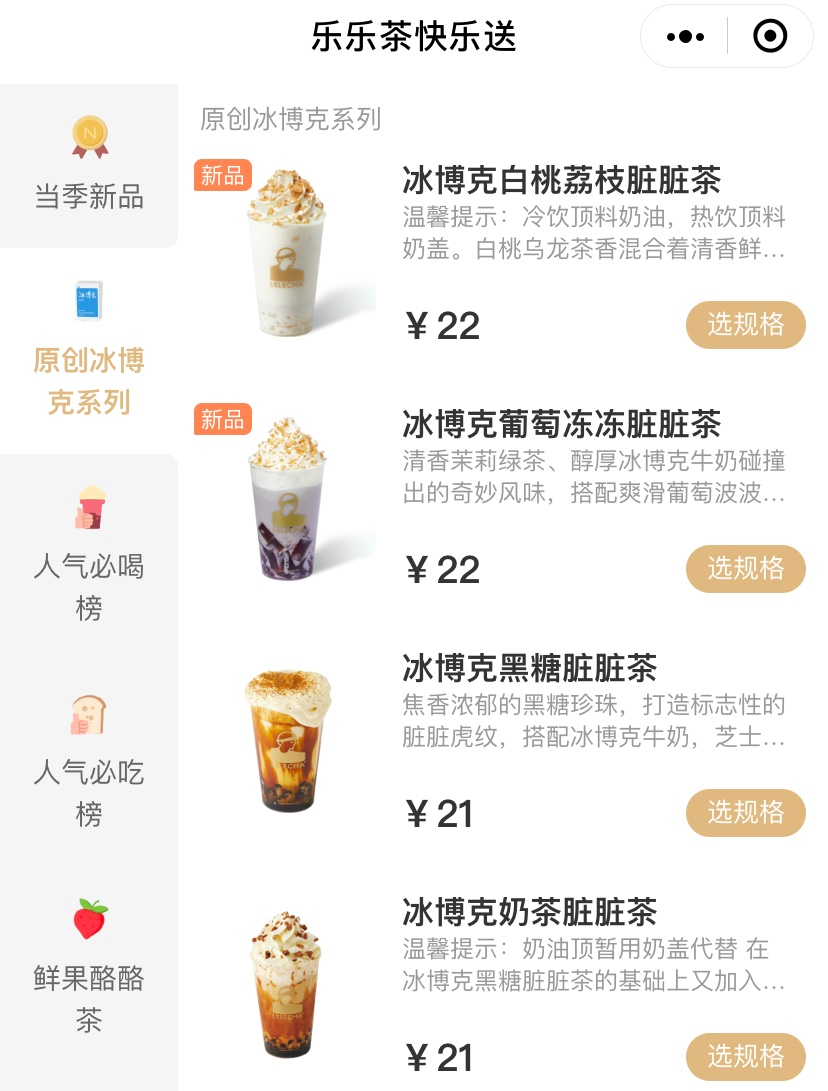Viewport: 828px width, 1091px height.
Task: Close the mini program via circle icon
Action: pos(770,37)
